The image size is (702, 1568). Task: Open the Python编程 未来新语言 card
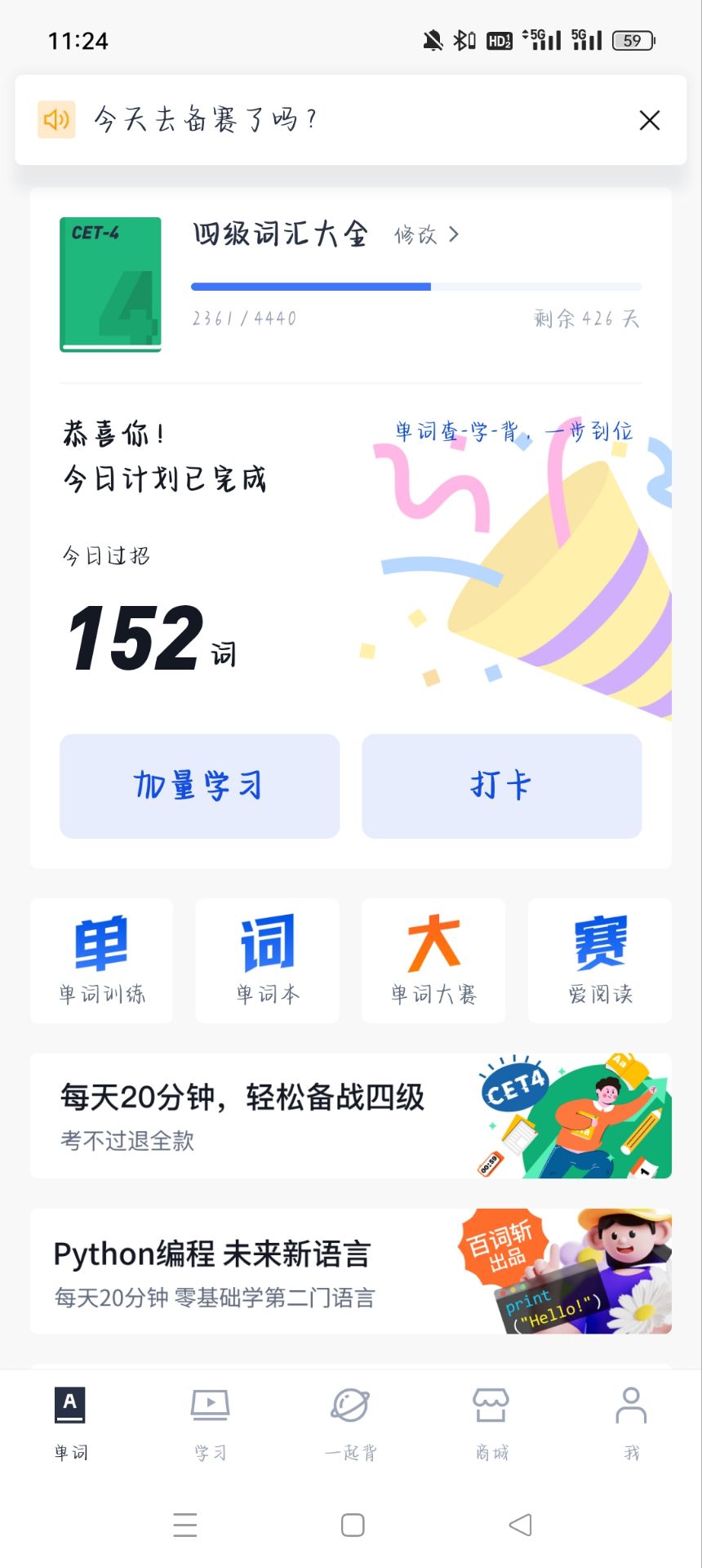pos(351,1272)
